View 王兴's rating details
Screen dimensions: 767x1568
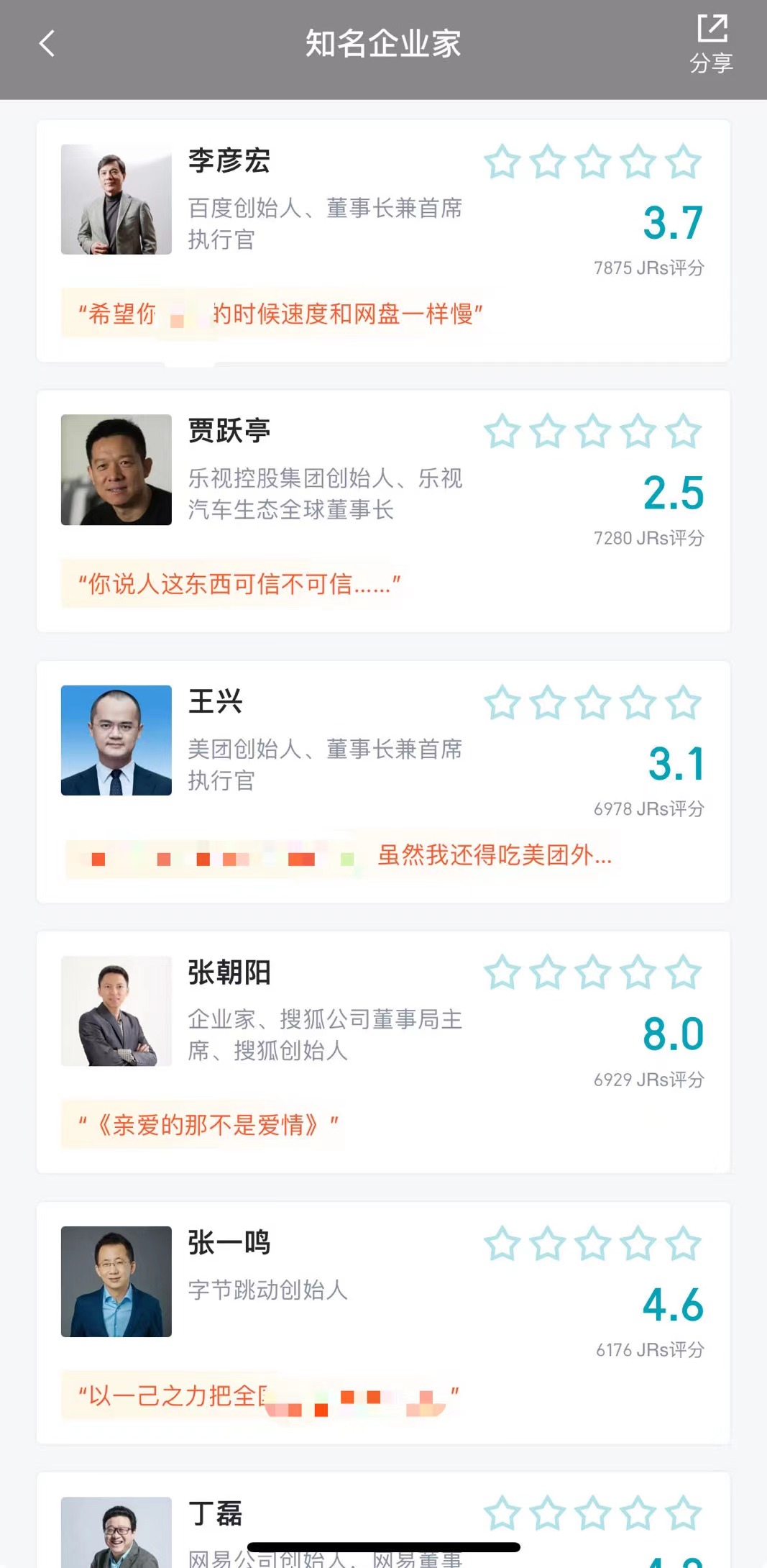383,781
